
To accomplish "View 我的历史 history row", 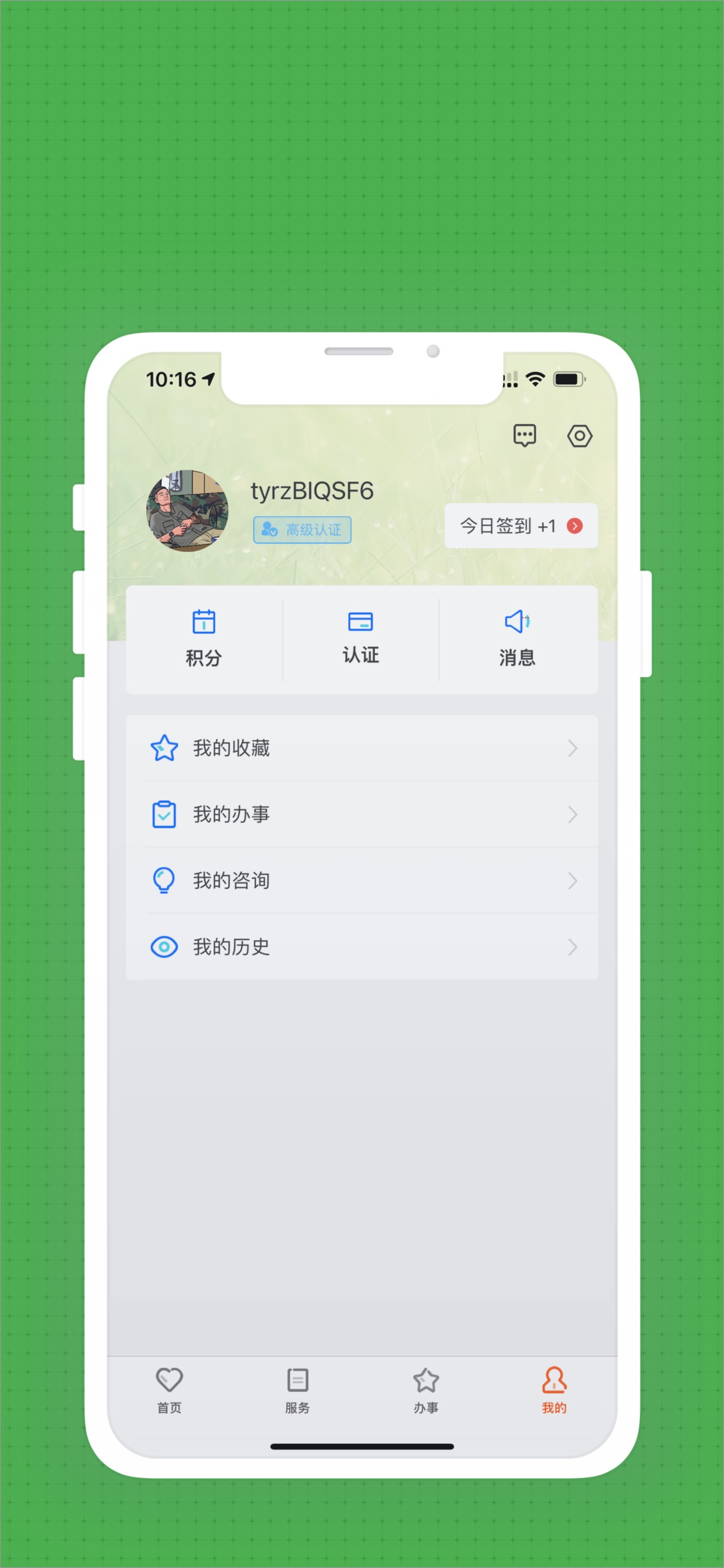I will click(362, 947).
